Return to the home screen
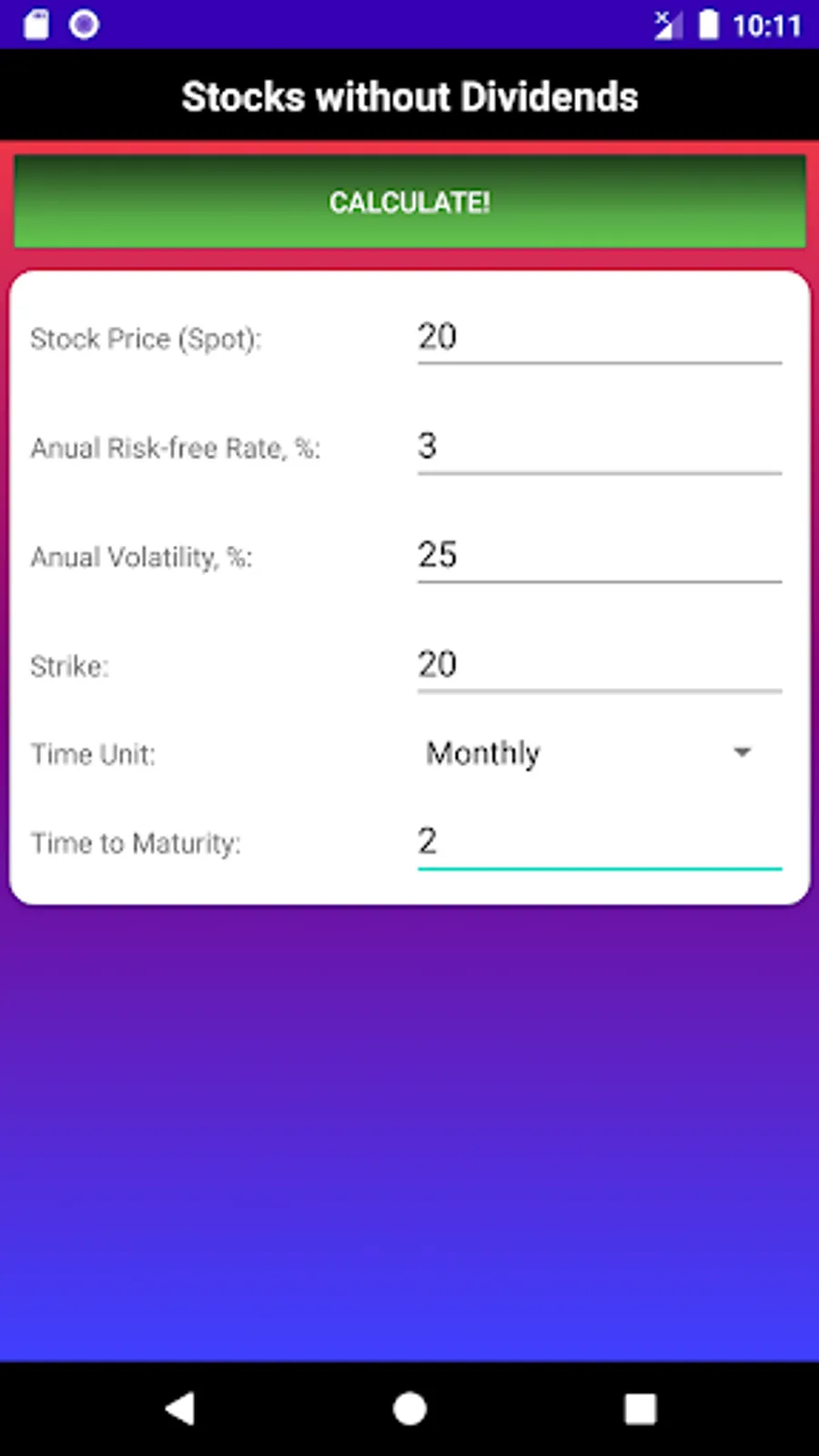This screenshot has width=819, height=1456. click(409, 1409)
